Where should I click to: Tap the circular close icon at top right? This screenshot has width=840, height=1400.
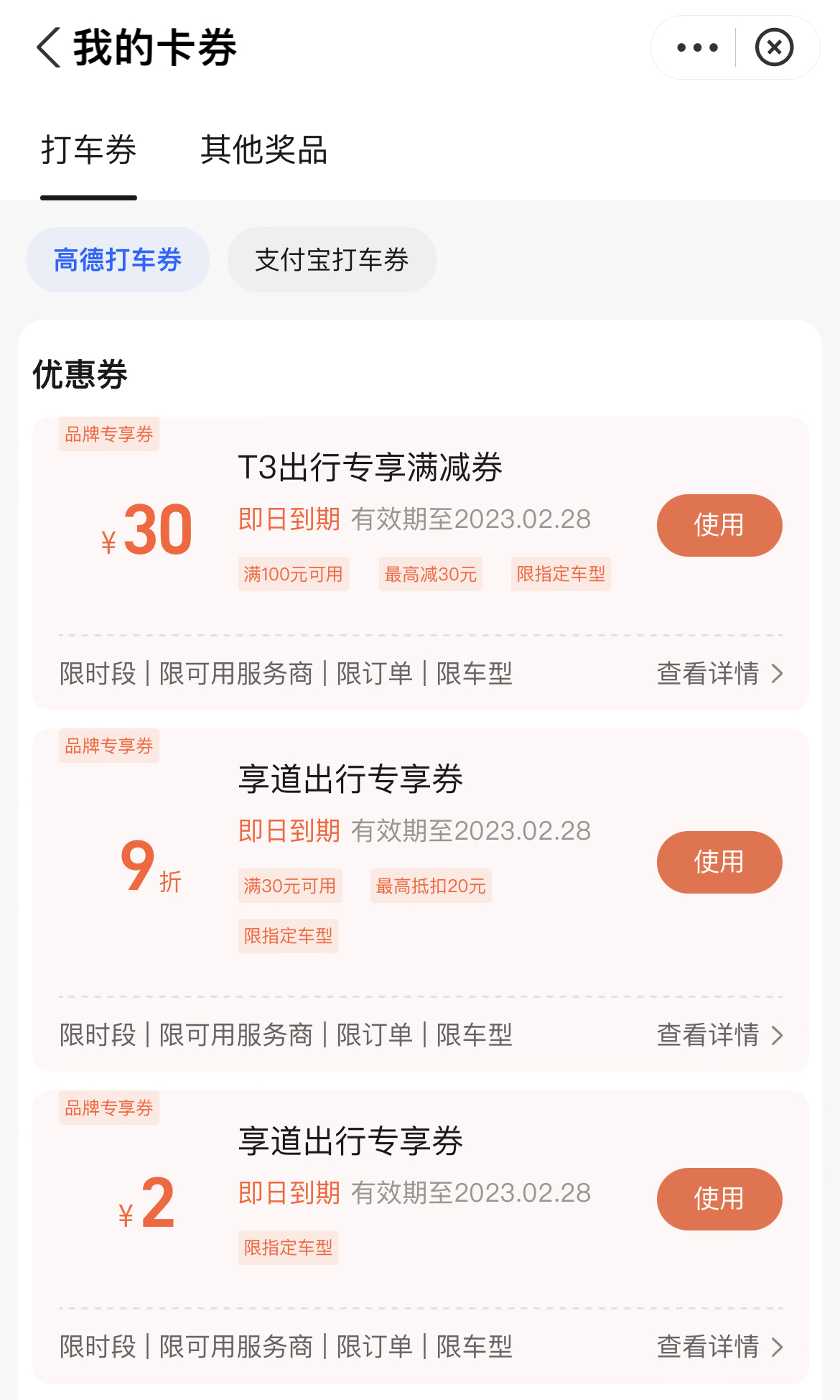[x=774, y=47]
